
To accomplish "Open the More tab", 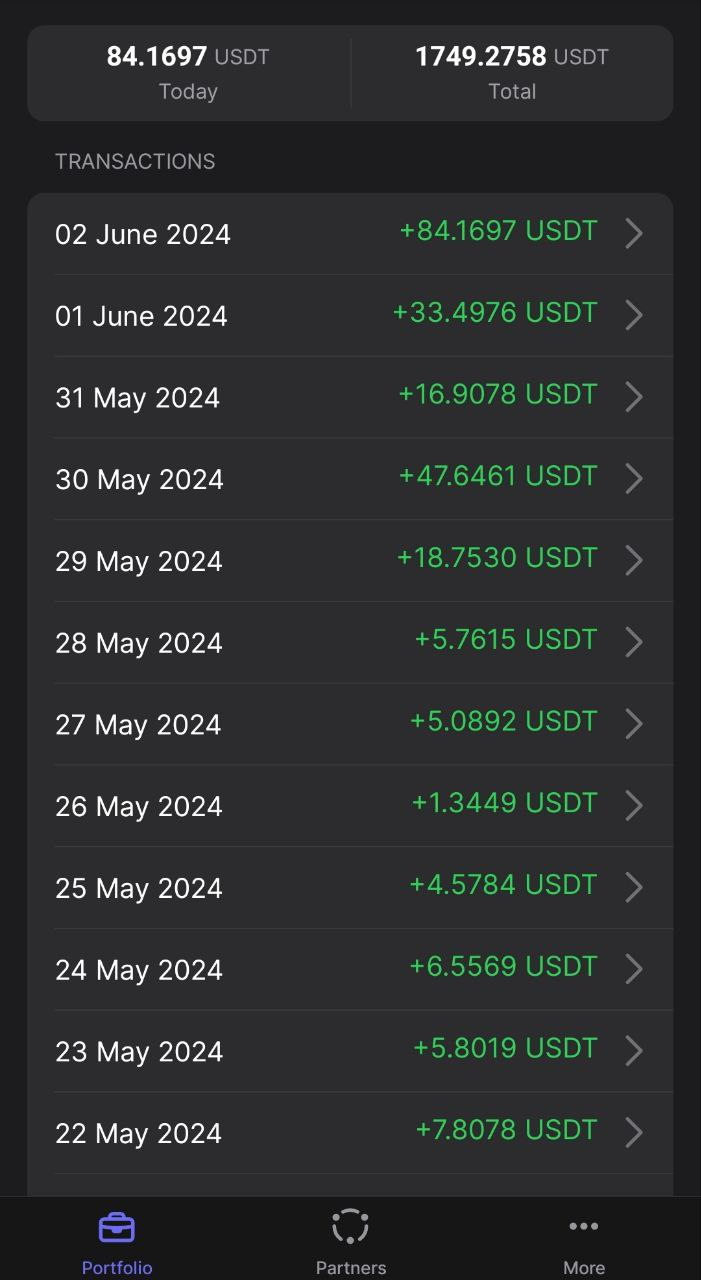I will (584, 1242).
